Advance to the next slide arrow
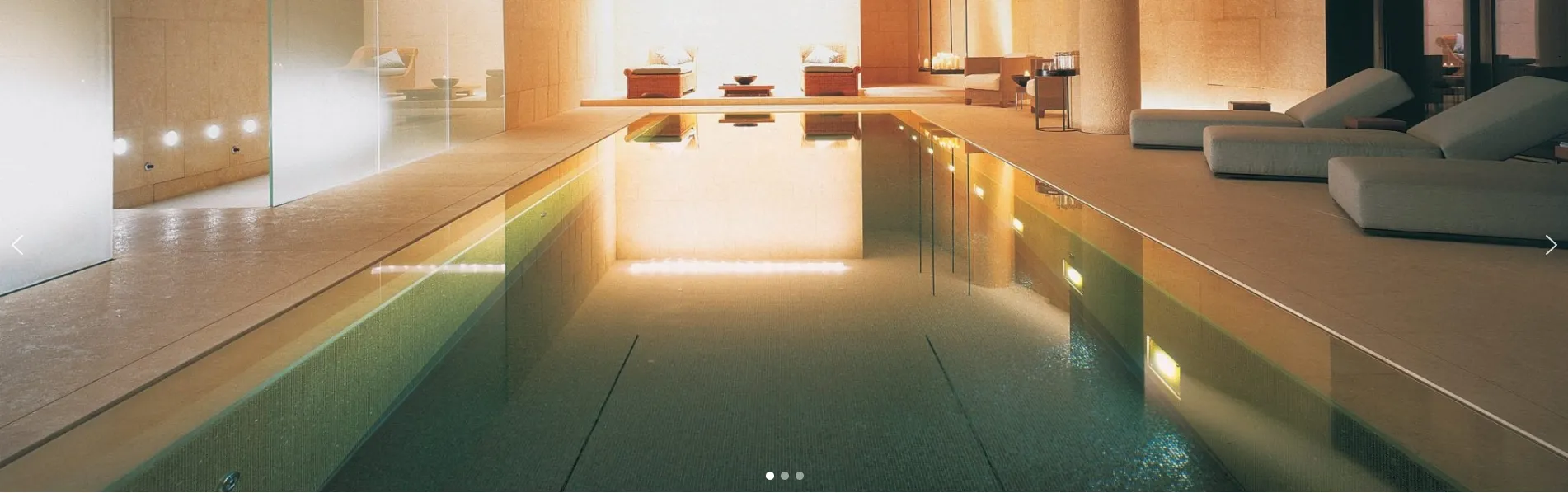 click(1550, 245)
